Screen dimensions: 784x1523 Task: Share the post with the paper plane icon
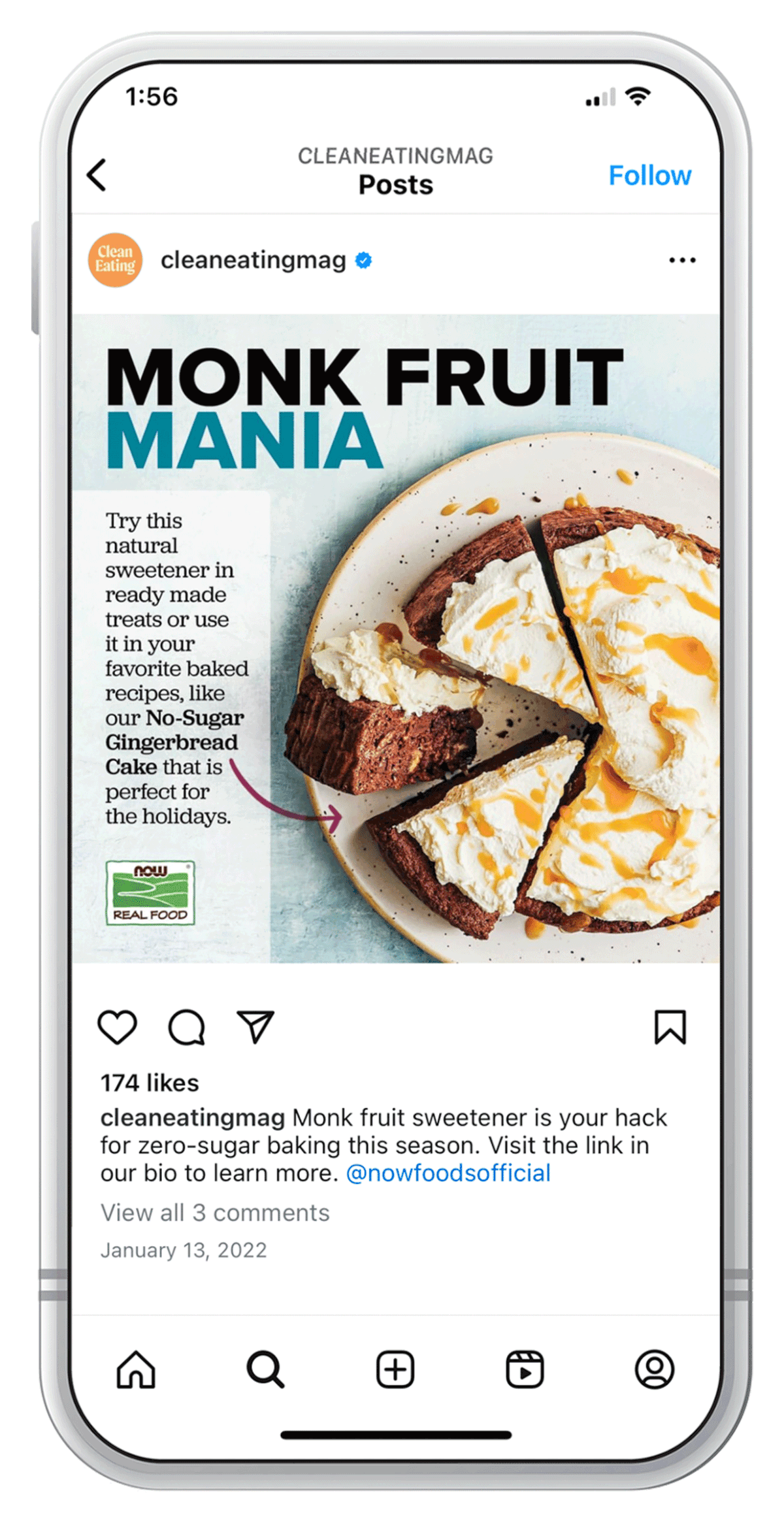(255, 1027)
